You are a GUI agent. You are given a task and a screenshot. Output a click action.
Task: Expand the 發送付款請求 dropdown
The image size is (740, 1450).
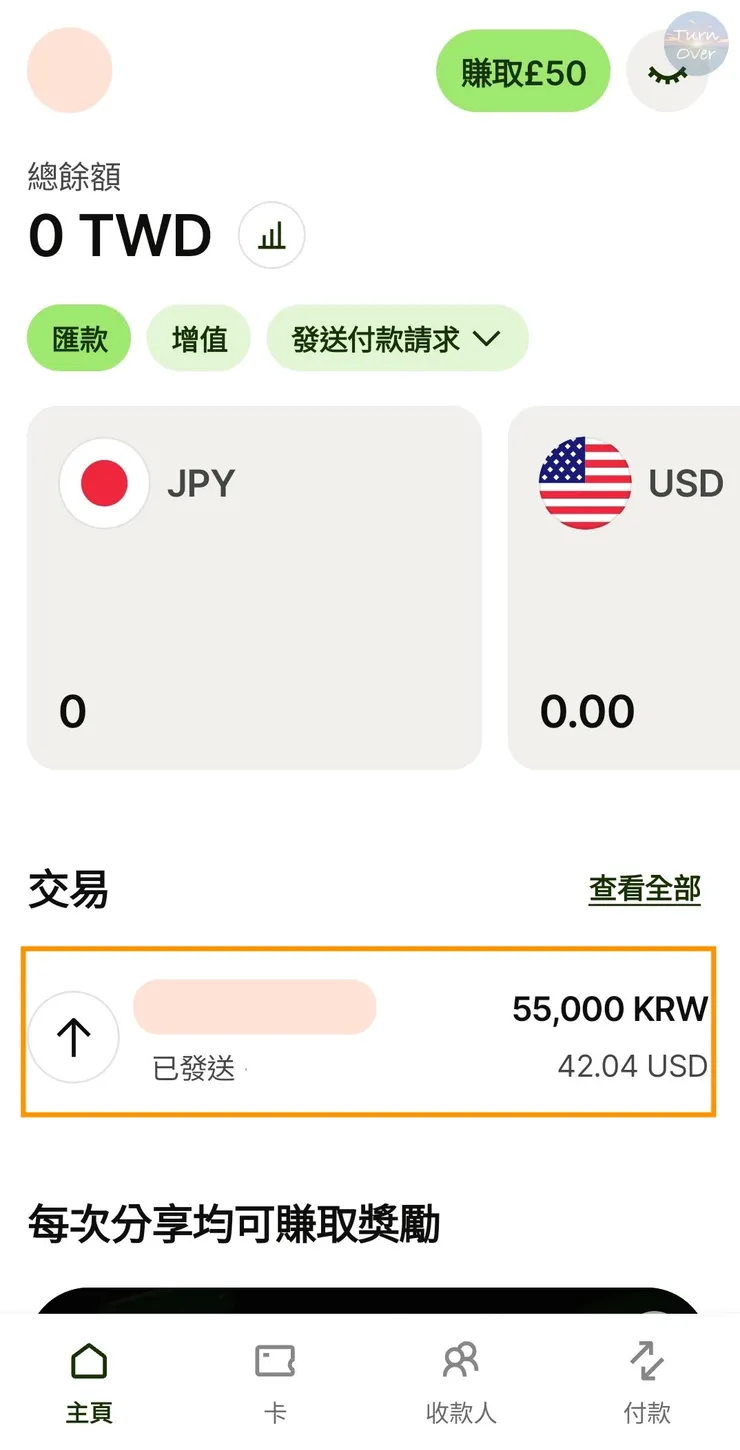397,338
